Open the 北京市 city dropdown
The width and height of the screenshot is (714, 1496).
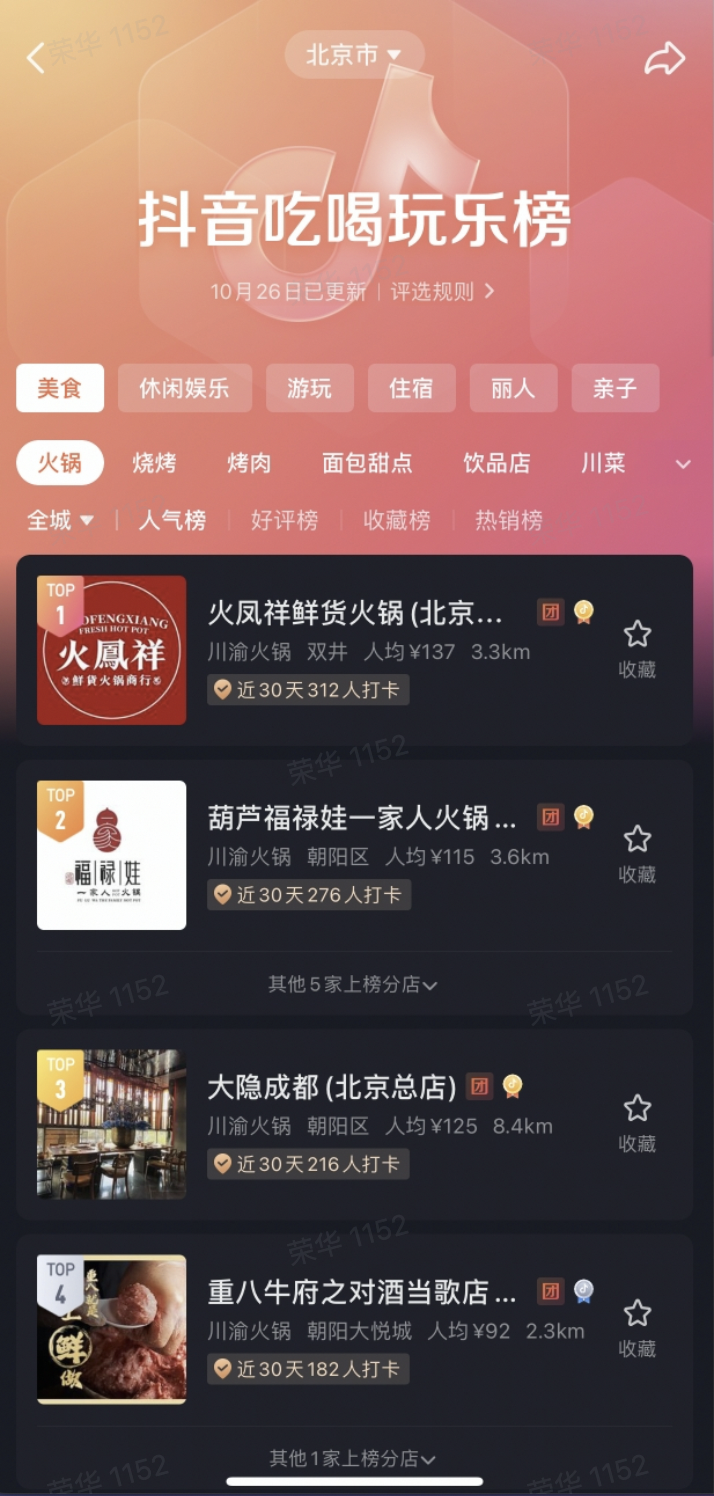354,55
